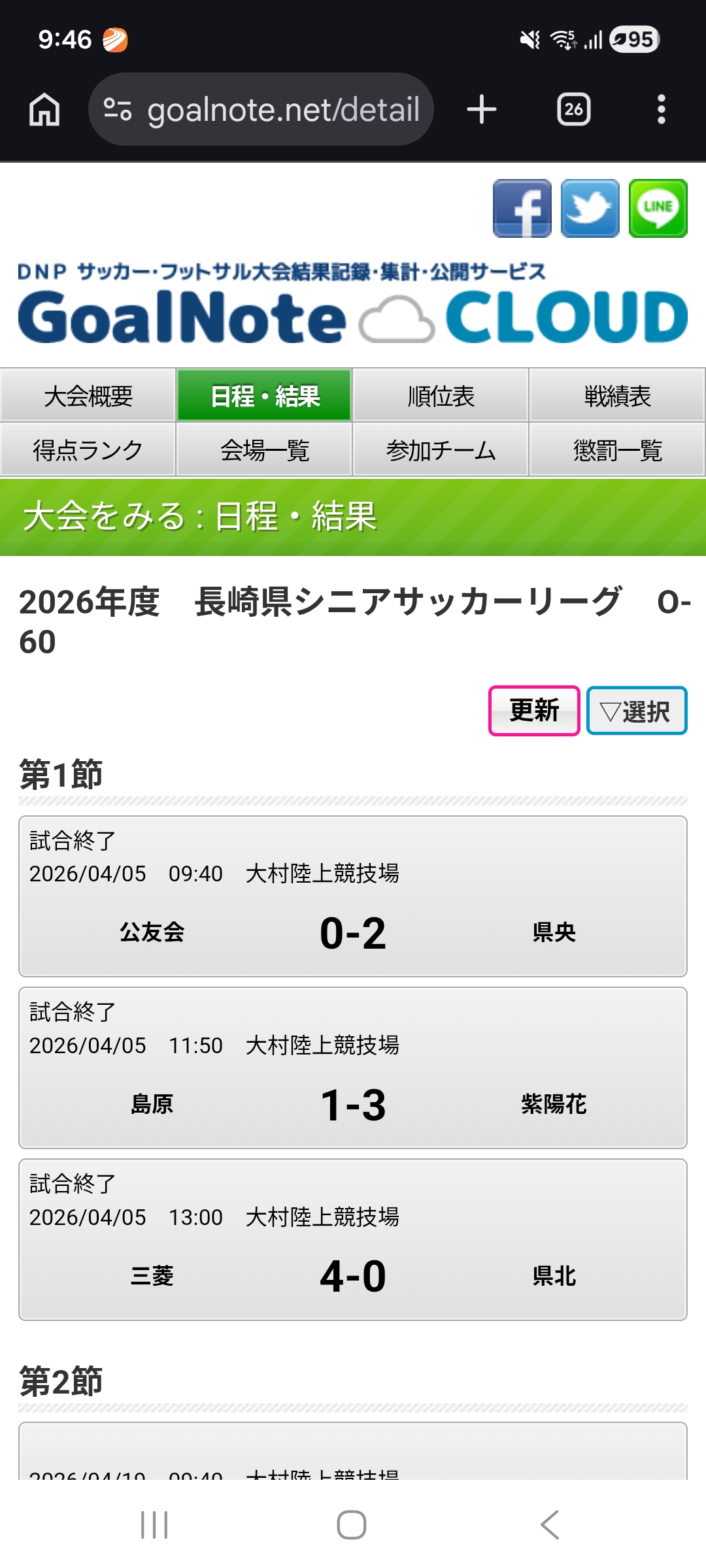Open a new browser tab

482,109
